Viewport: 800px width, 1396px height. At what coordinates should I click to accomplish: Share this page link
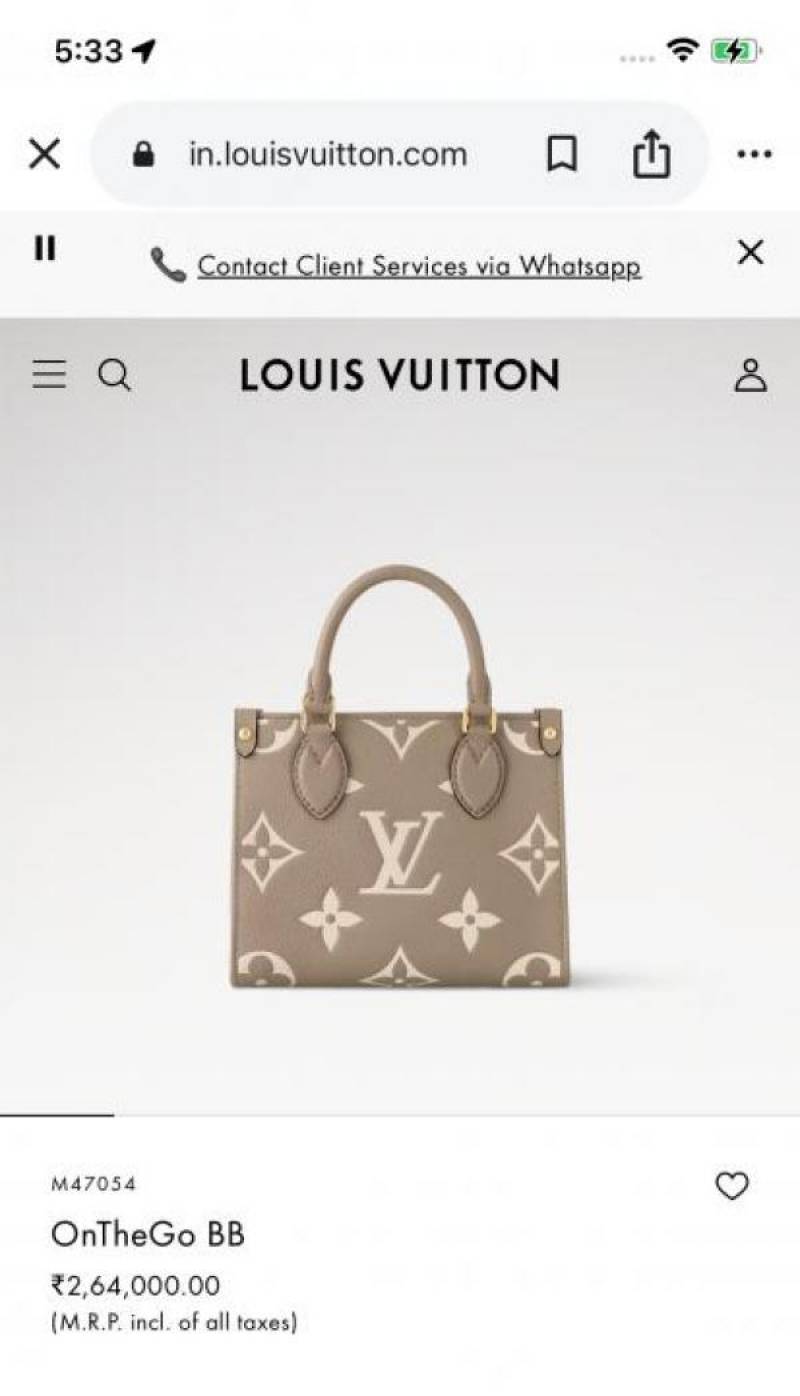pyautogui.click(x=651, y=154)
